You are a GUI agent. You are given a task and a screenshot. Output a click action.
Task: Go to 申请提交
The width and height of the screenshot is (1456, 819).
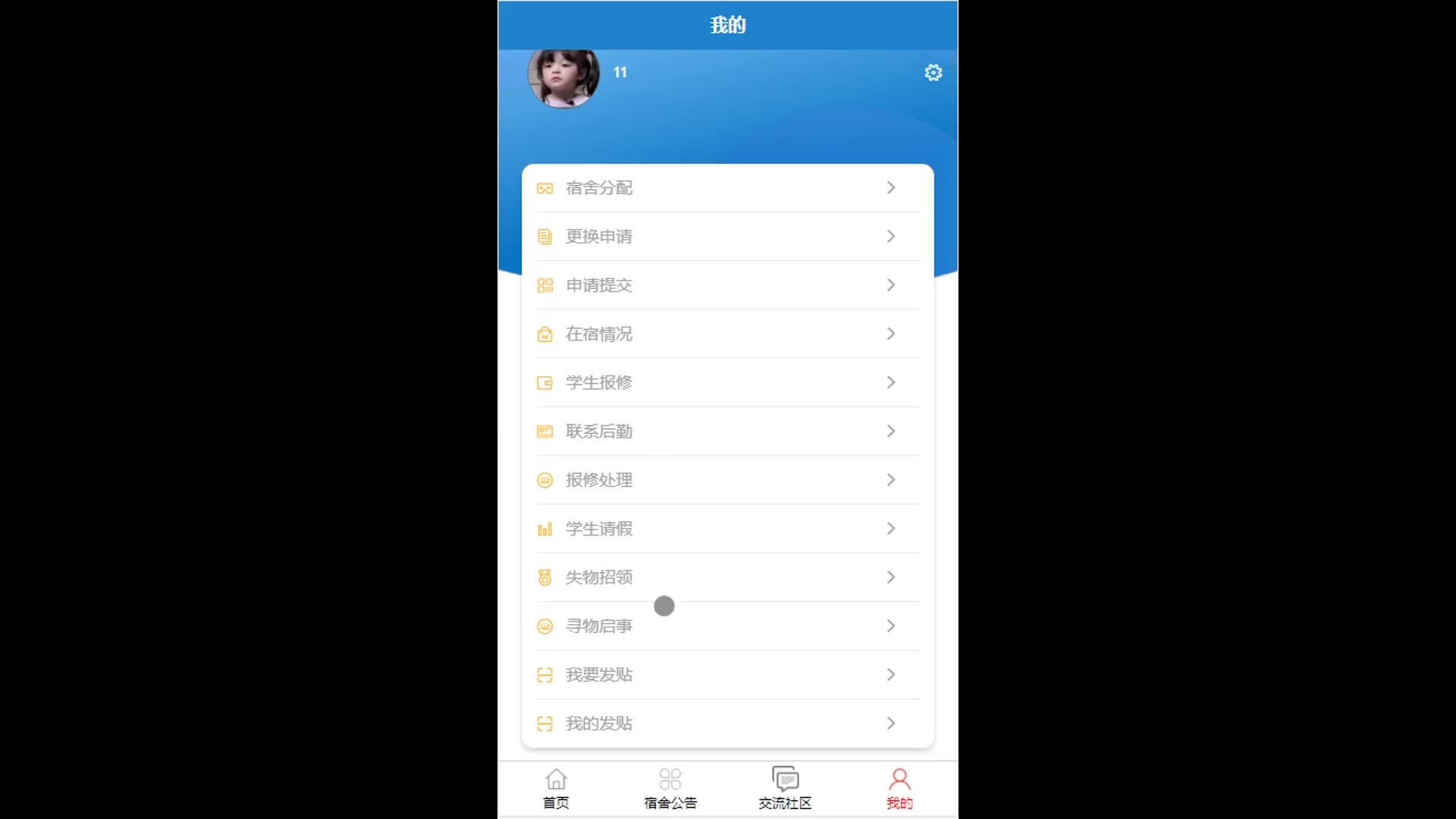(x=726, y=285)
